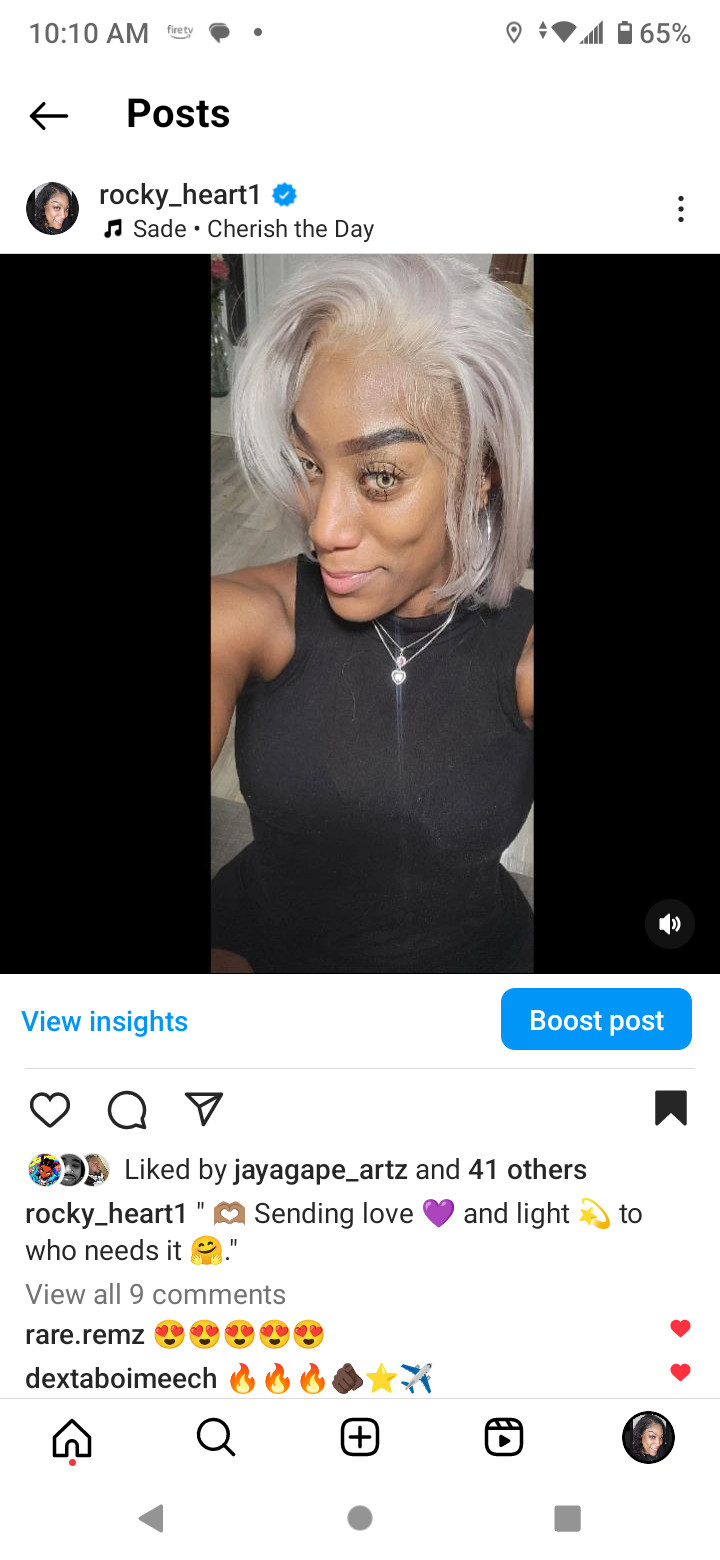Go back using the top arrow
Screen dimensions: 720x1560
[x=49, y=116]
